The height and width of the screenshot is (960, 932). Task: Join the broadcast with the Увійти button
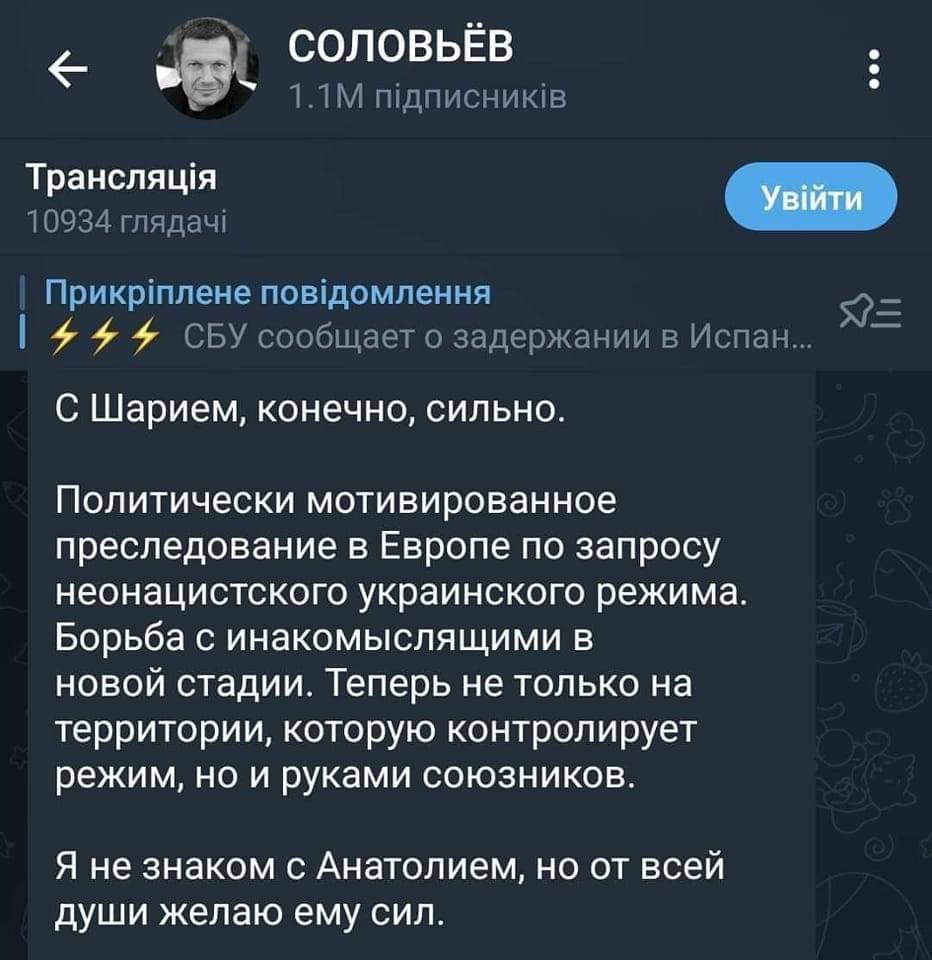coord(811,196)
